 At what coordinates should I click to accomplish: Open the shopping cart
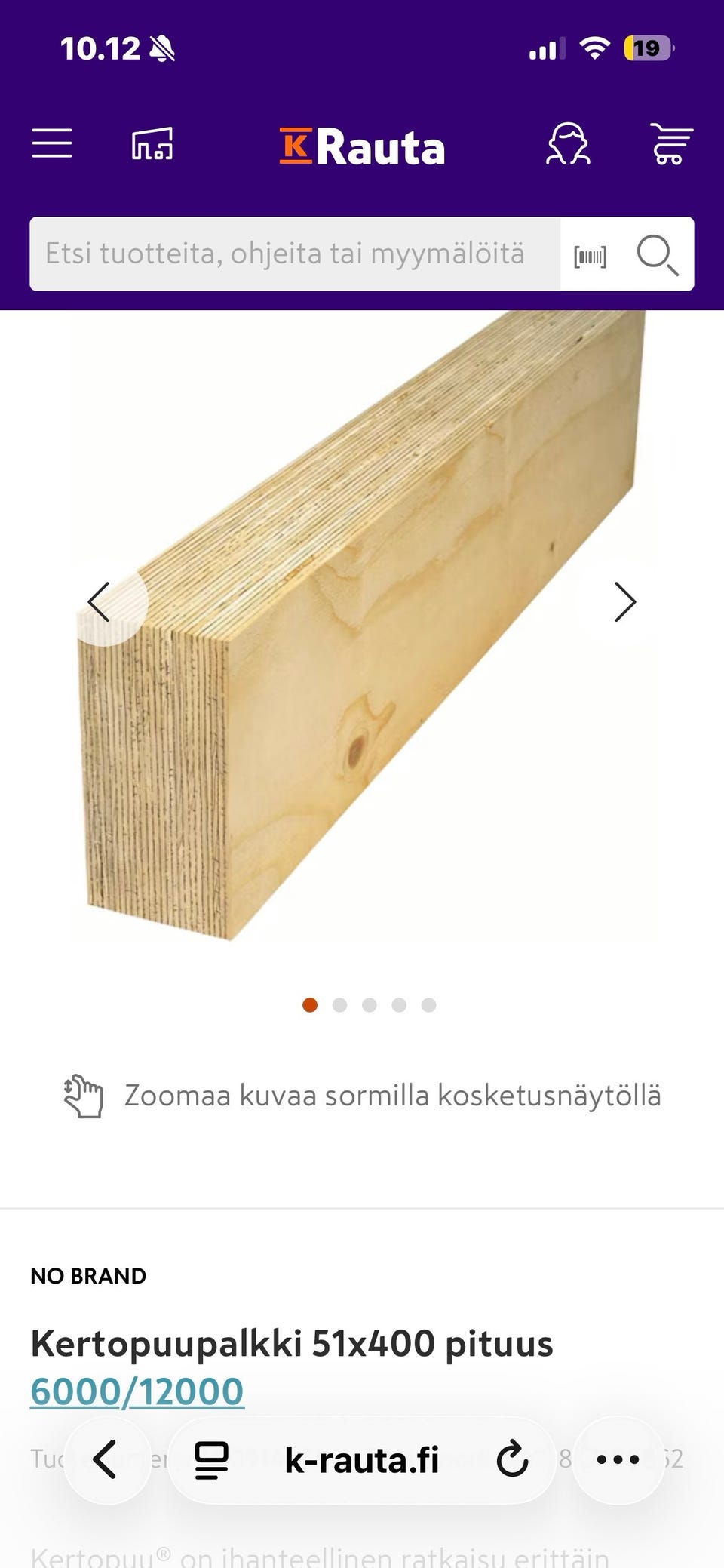(670, 143)
